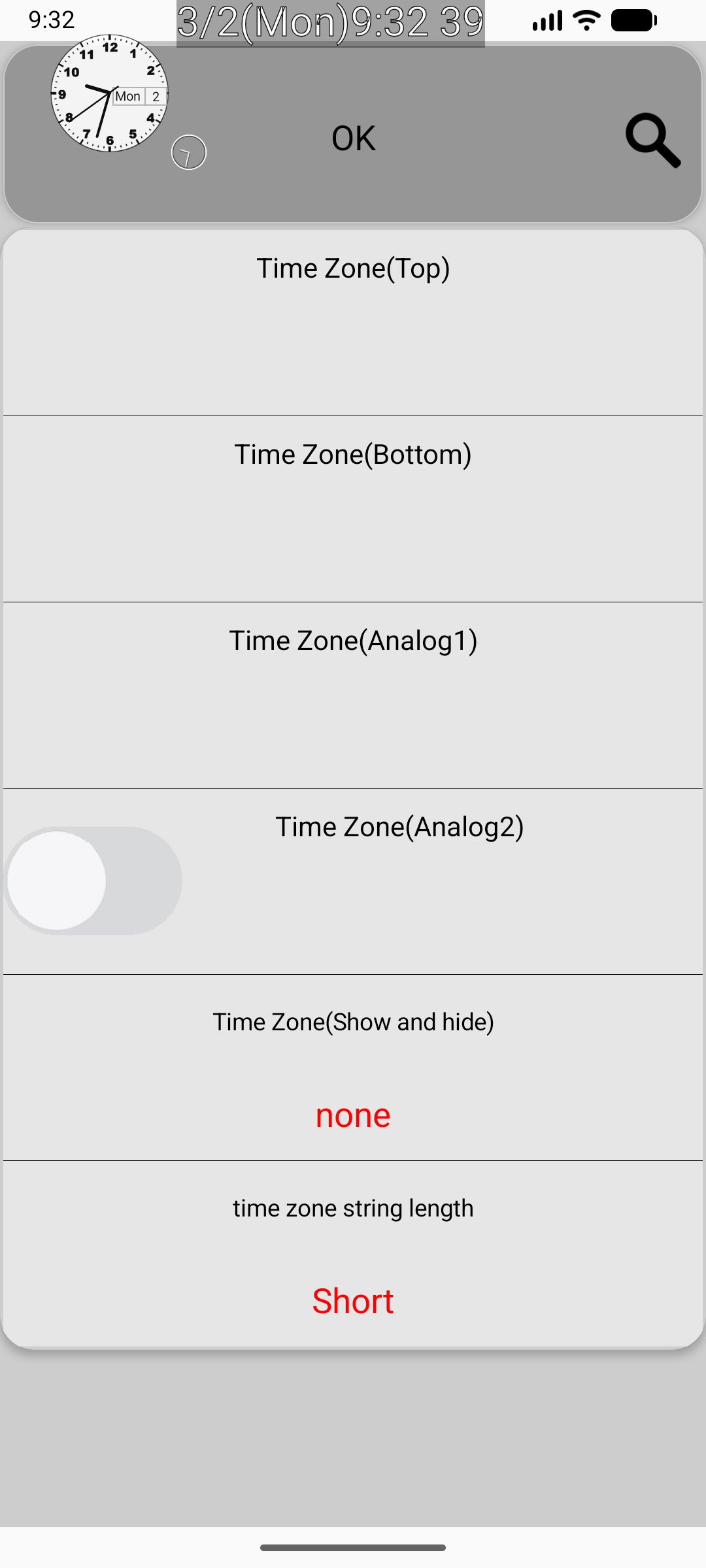The image size is (706, 1568).
Task: Change time zone string length from Short
Action: 353,1300
